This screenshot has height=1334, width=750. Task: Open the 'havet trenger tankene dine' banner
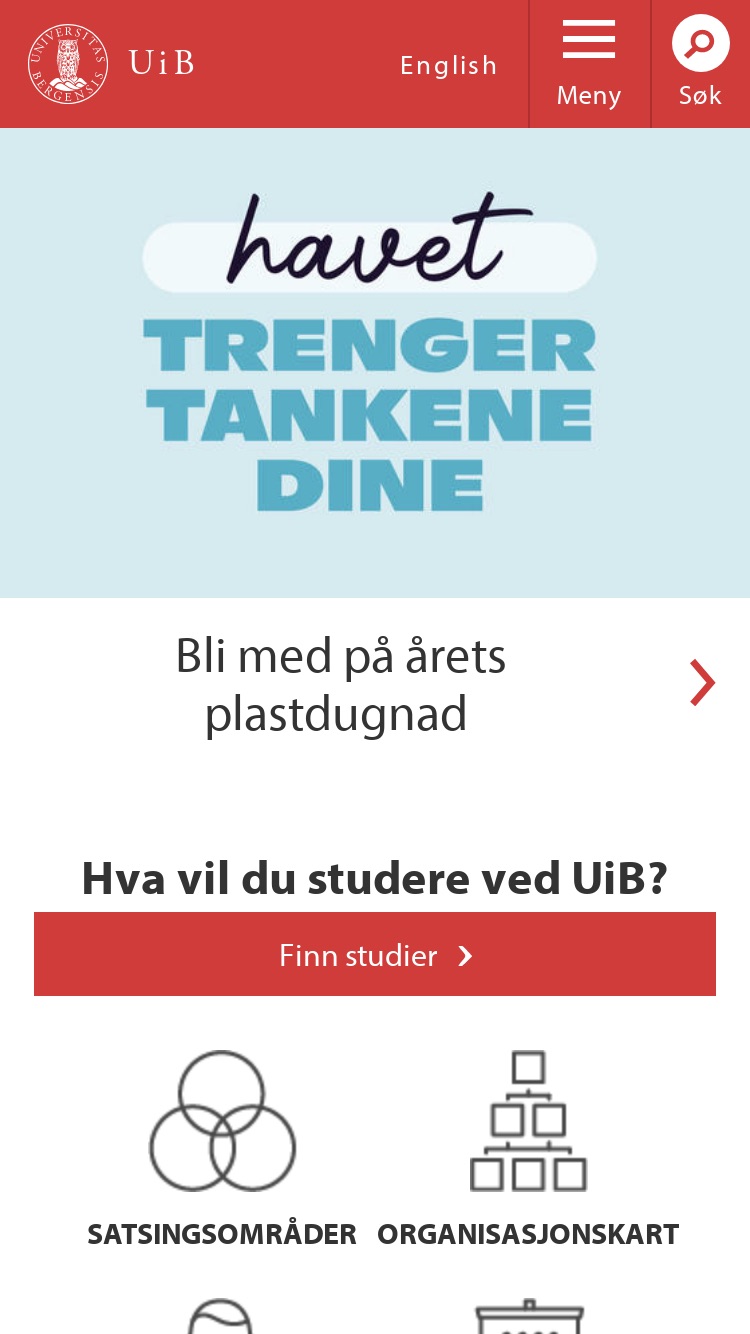pyautogui.click(x=375, y=363)
